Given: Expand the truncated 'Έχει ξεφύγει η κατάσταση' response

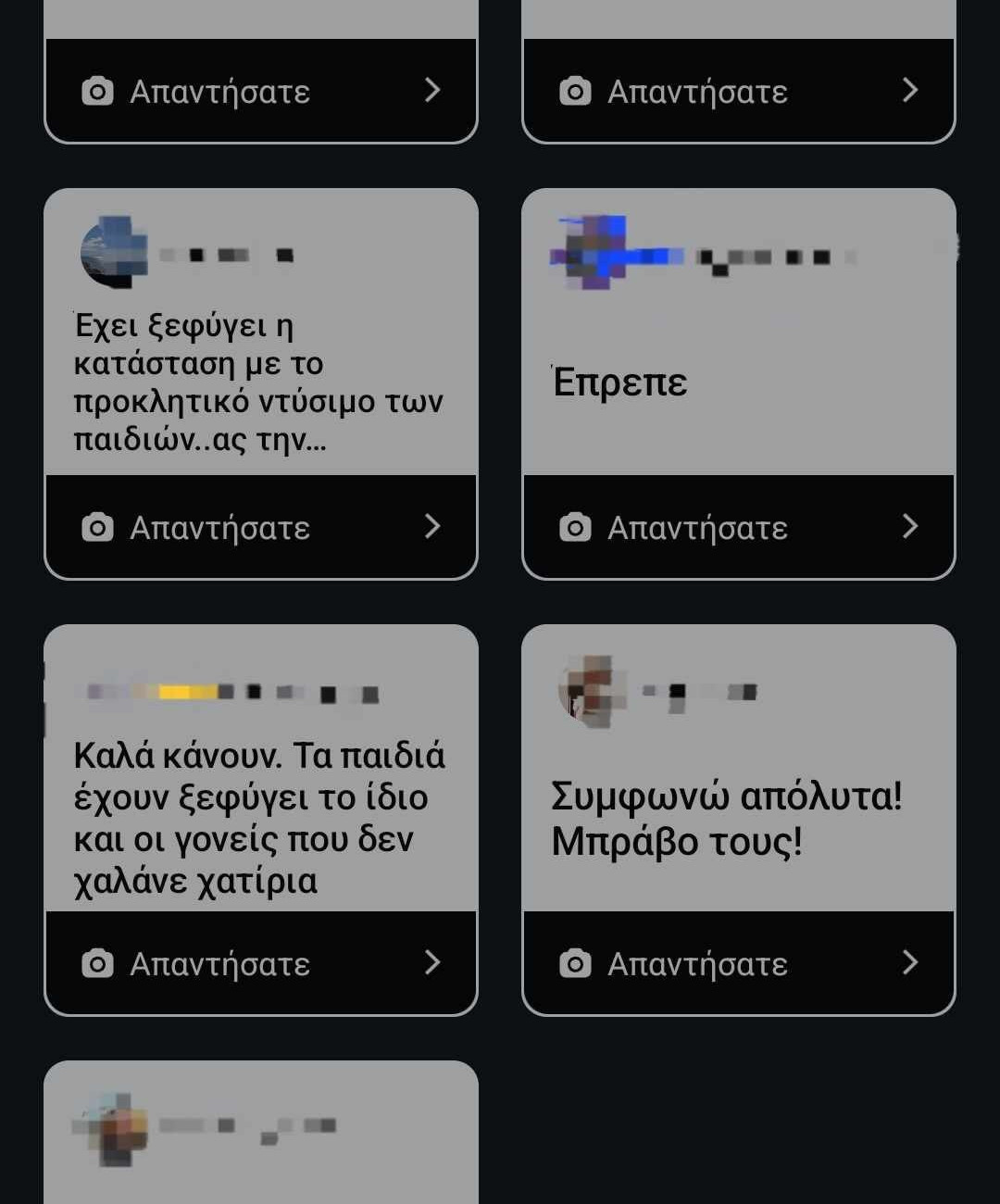Looking at the screenshot, I should pyautogui.click(x=260, y=382).
